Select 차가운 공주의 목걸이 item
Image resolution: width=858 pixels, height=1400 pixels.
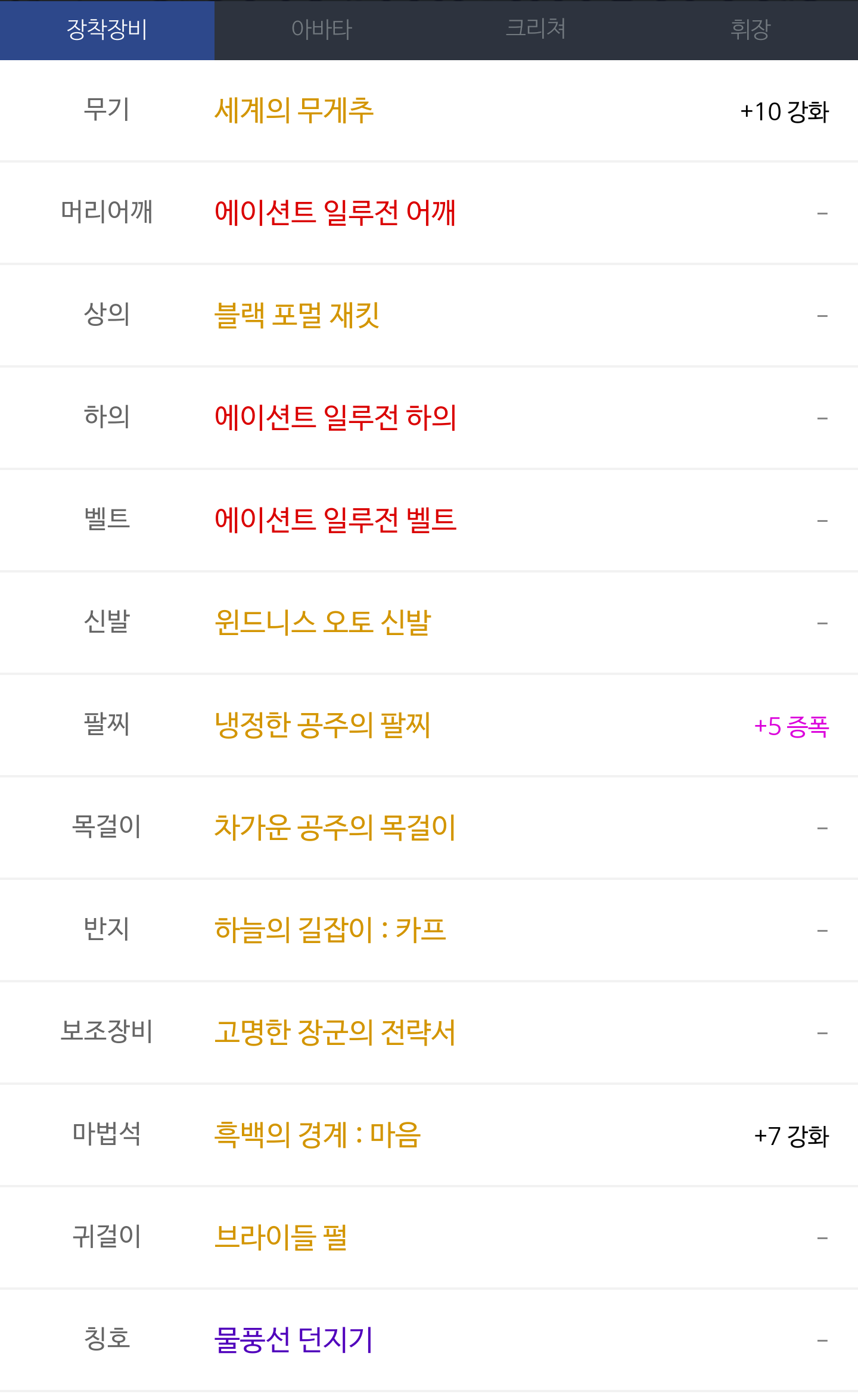(335, 828)
